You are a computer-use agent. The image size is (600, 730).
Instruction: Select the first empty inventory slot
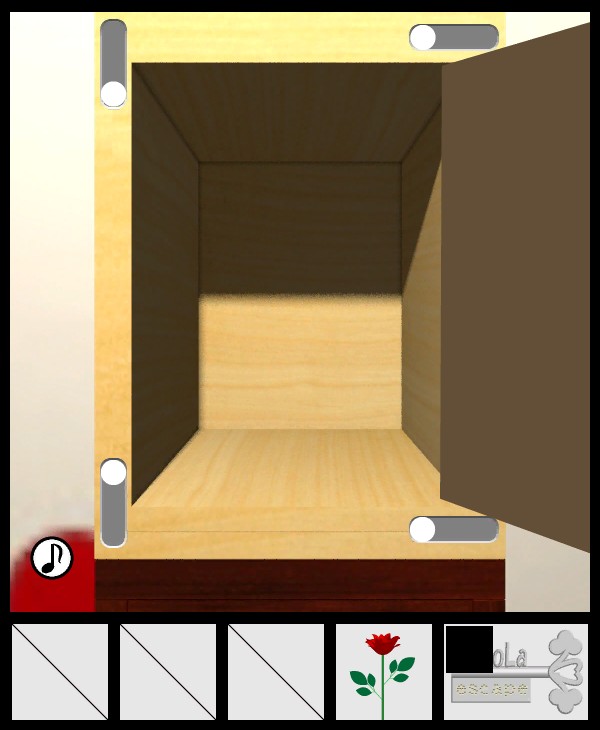click(60, 671)
